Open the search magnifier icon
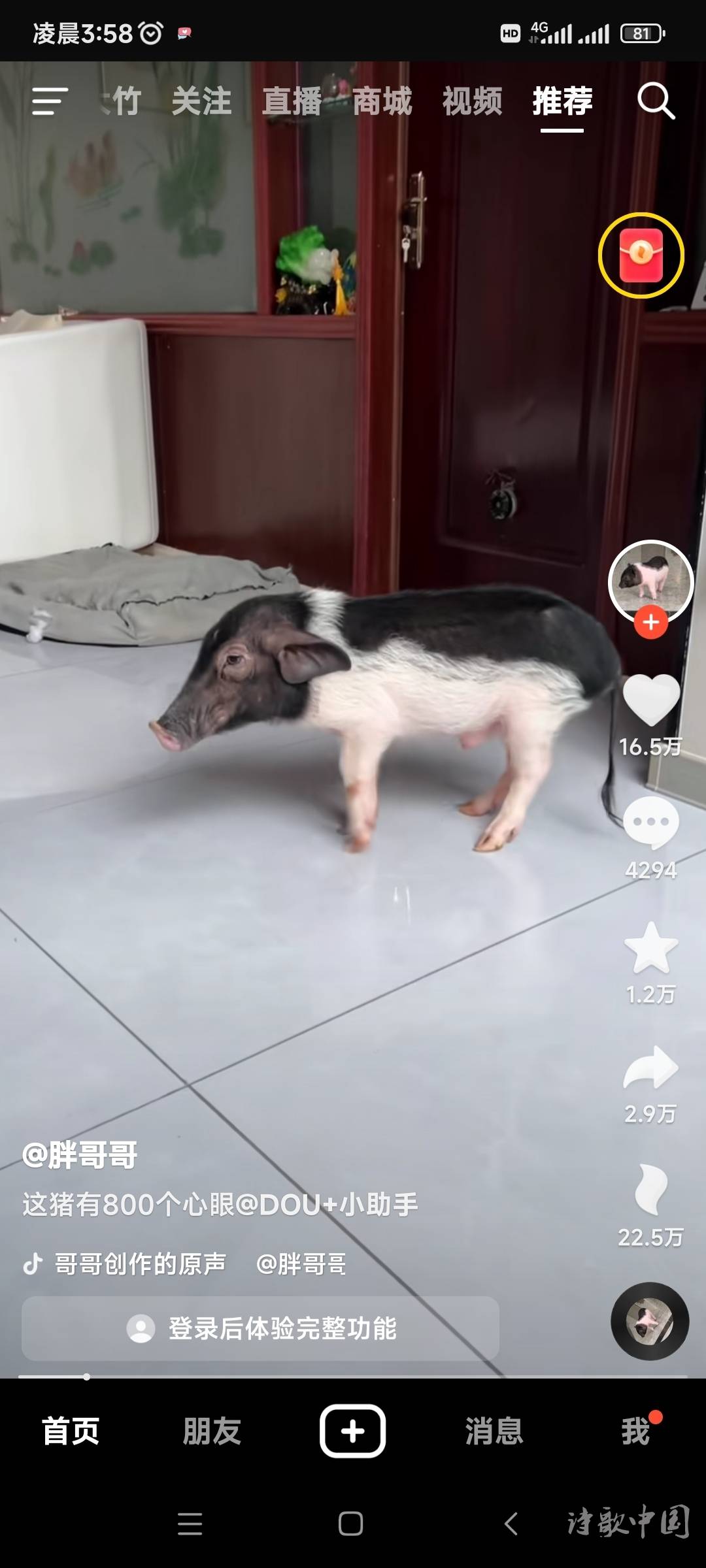The height and width of the screenshot is (1568, 706). pyautogui.click(x=656, y=101)
